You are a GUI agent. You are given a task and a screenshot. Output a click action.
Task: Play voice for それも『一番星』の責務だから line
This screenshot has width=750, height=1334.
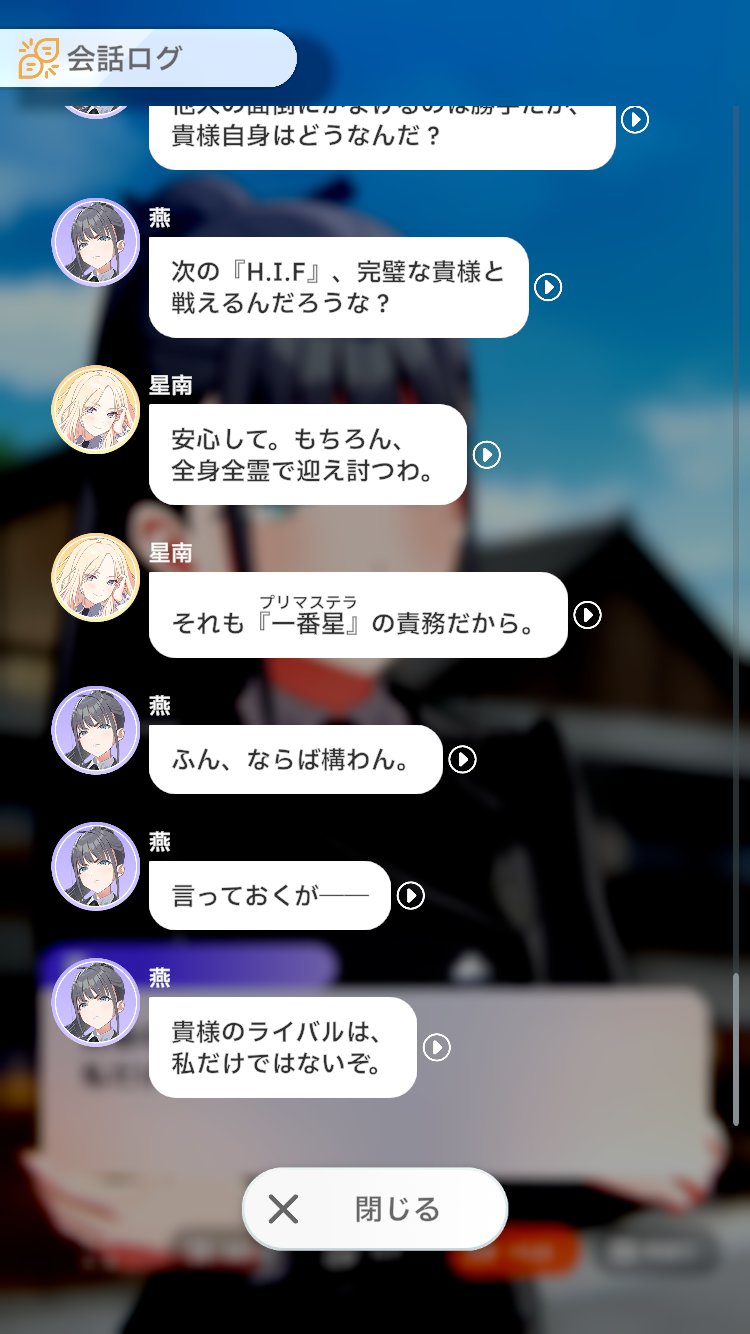click(x=588, y=615)
